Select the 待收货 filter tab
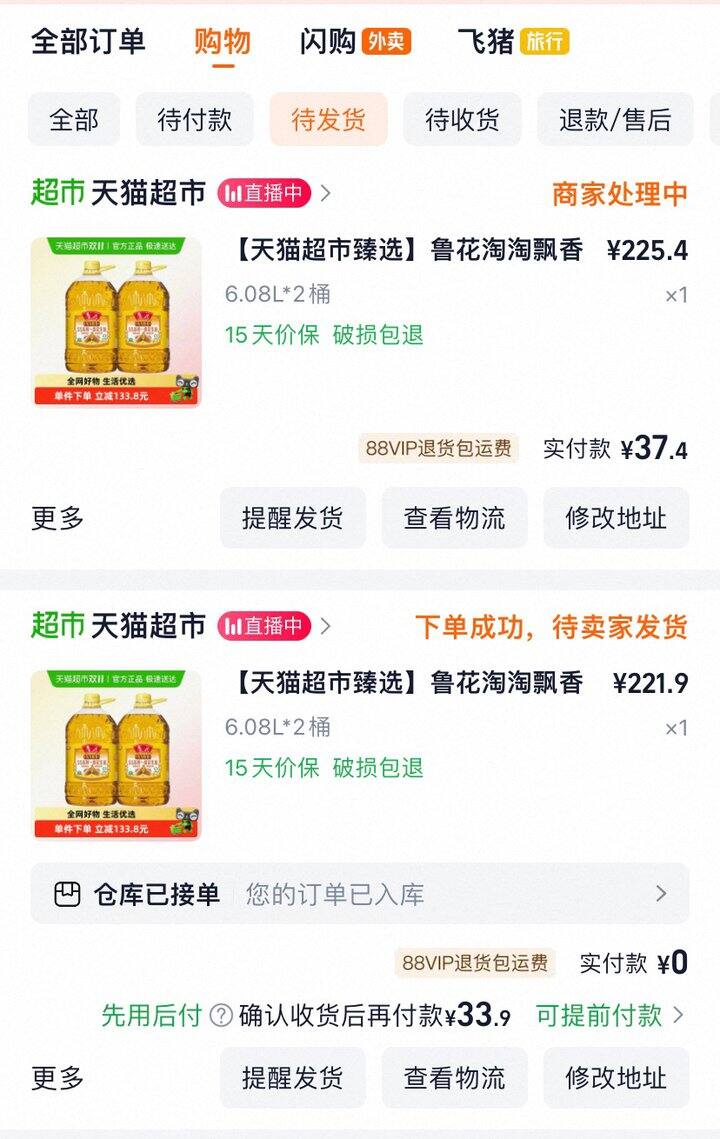This screenshot has width=720, height=1139. click(x=461, y=119)
